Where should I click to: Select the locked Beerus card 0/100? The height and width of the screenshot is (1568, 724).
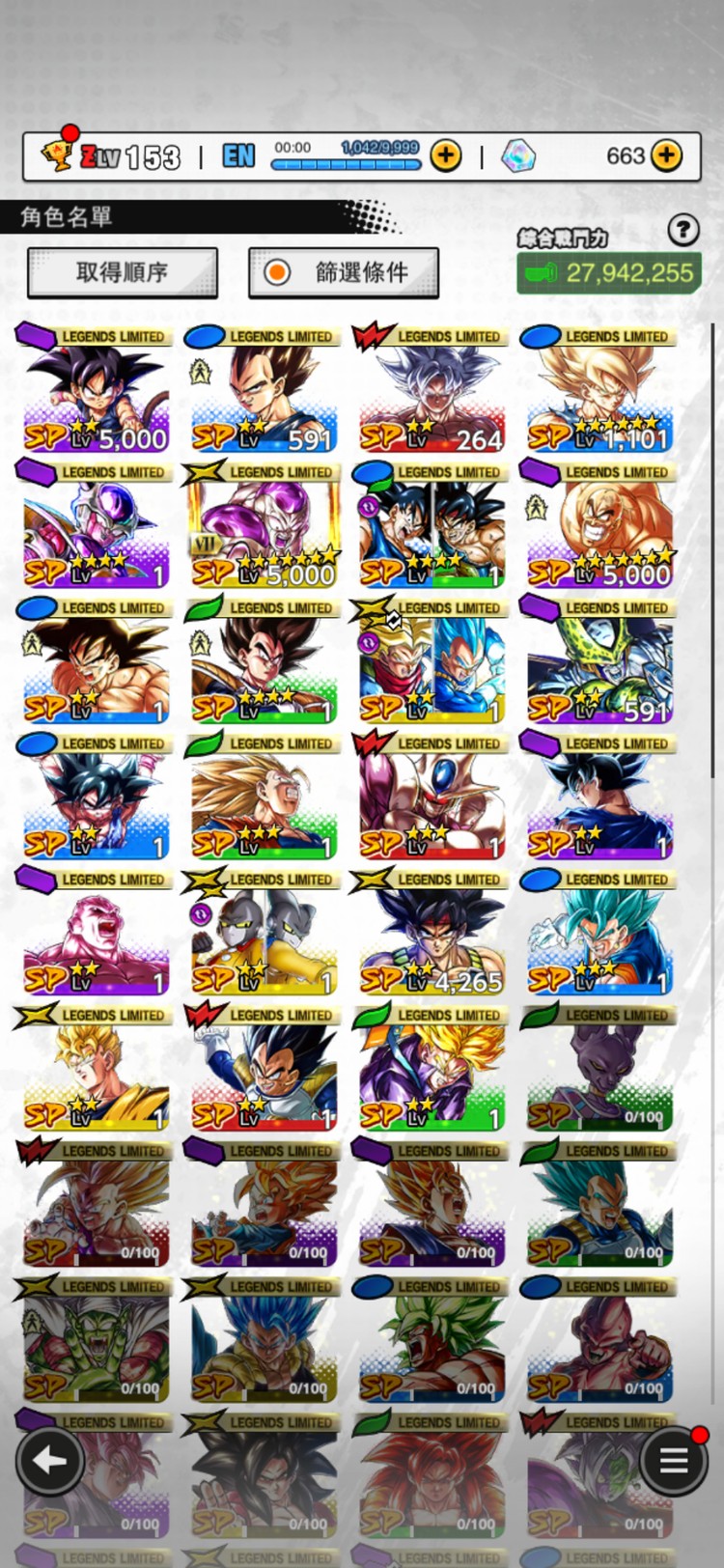[x=599, y=1071]
